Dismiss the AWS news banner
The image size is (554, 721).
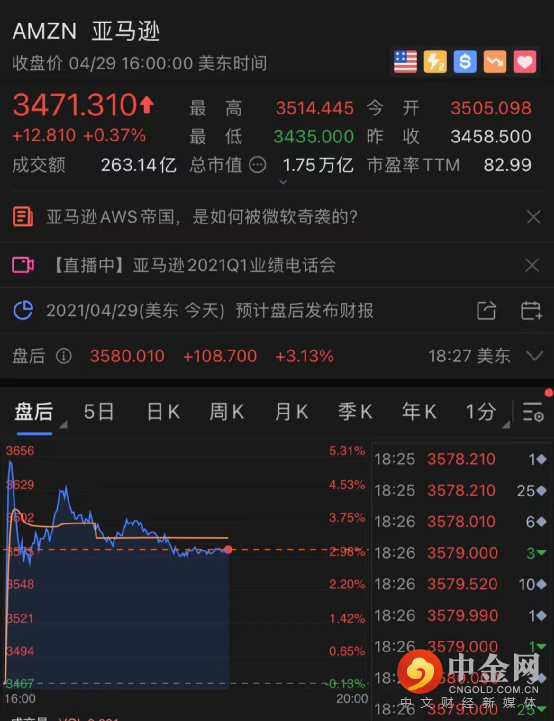[x=533, y=217]
